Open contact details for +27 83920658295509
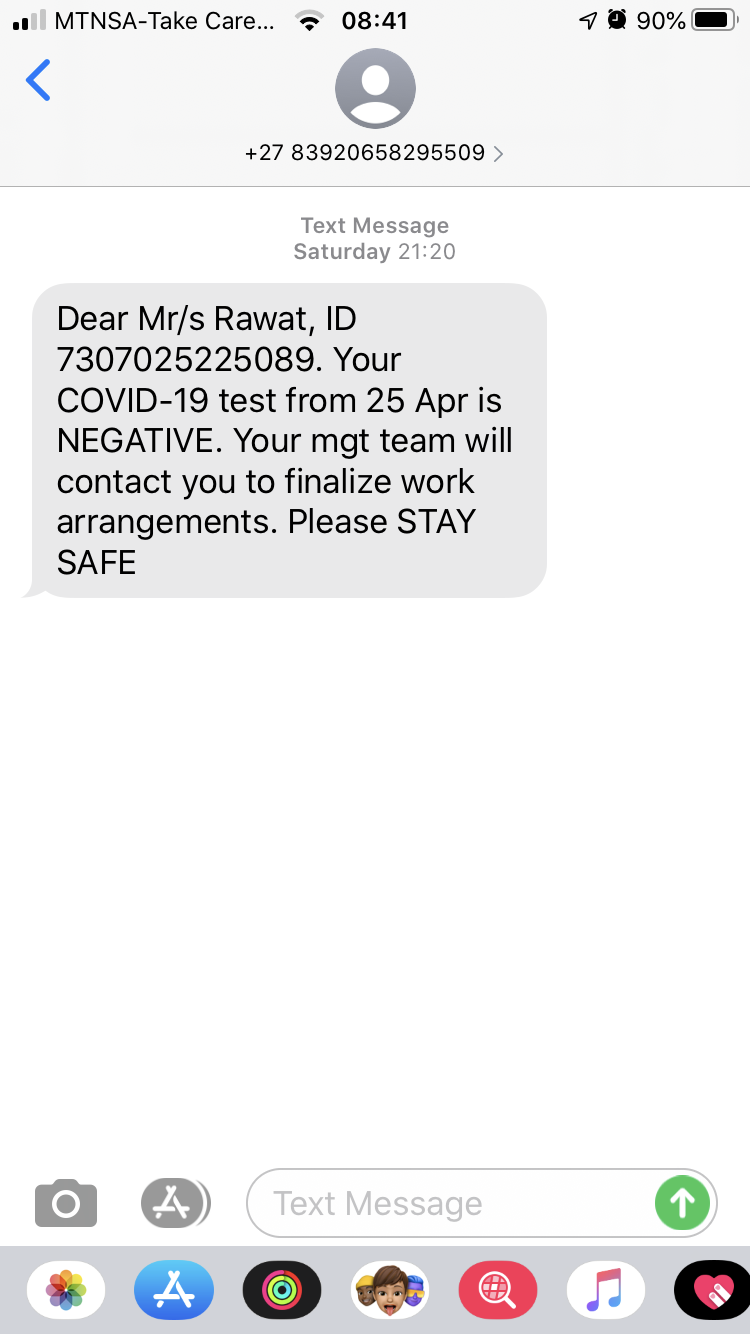Screen dimensions: 750x1334 pos(374,153)
